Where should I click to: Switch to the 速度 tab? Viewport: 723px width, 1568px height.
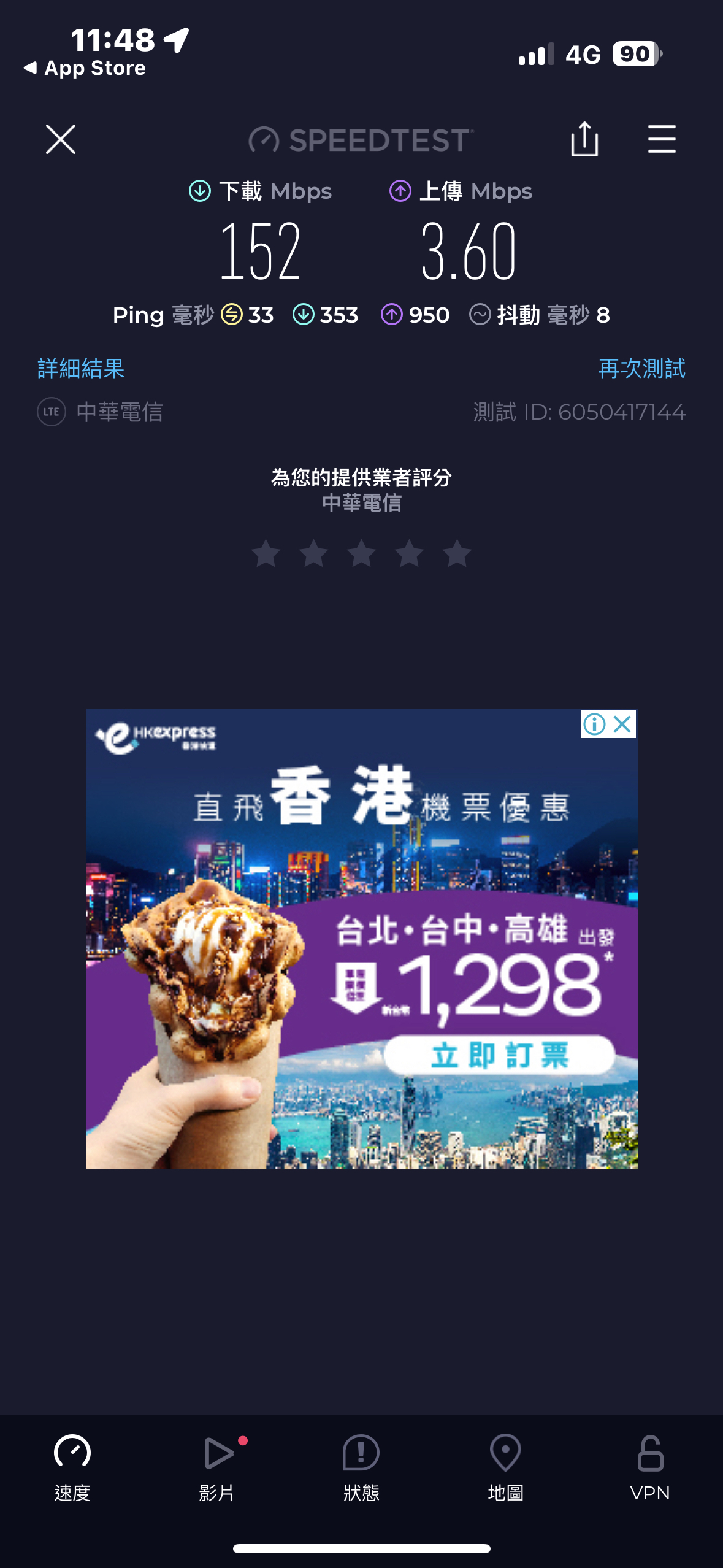pyautogui.click(x=72, y=1467)
